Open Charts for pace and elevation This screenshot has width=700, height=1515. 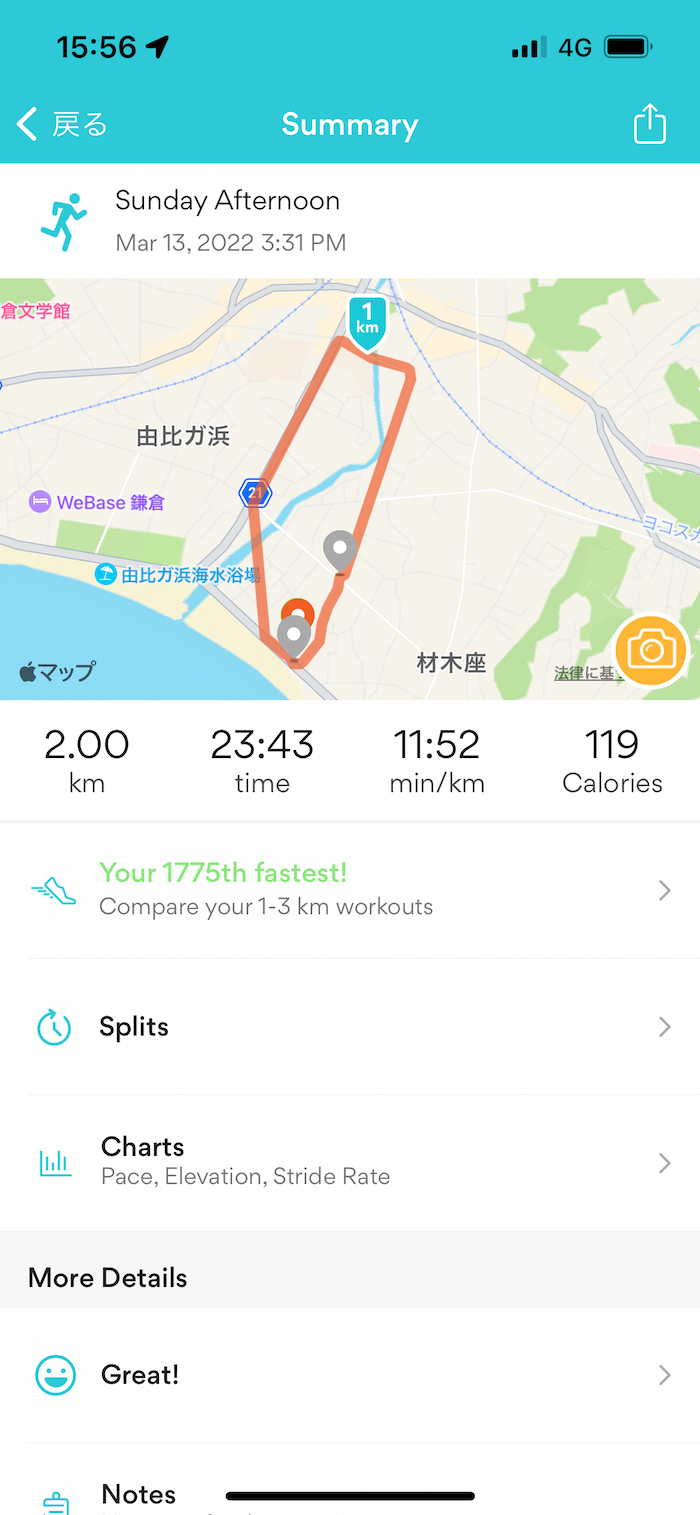click(350, 1161)
